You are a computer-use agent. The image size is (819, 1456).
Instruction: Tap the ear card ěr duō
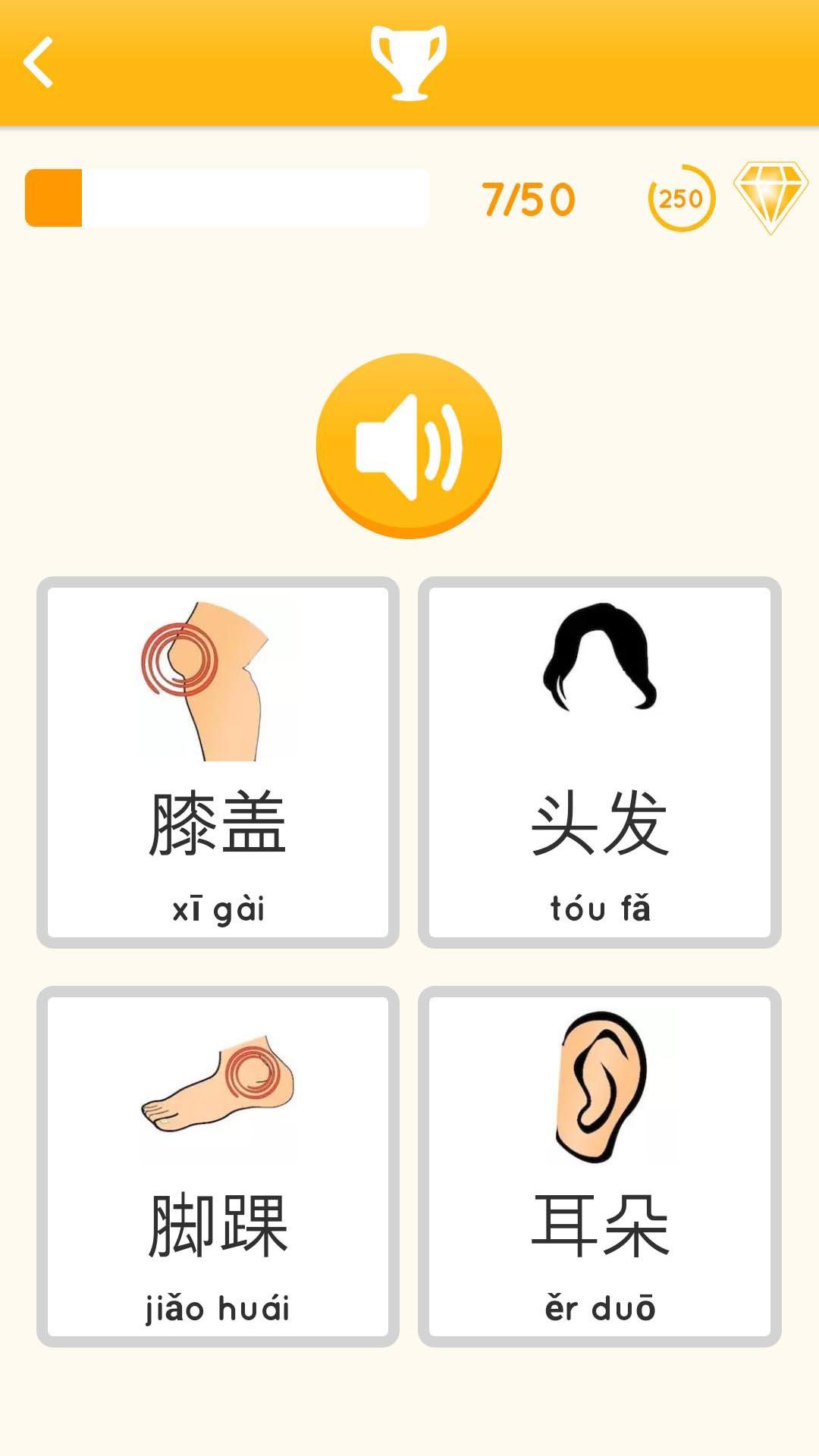tap(599, 1166)
